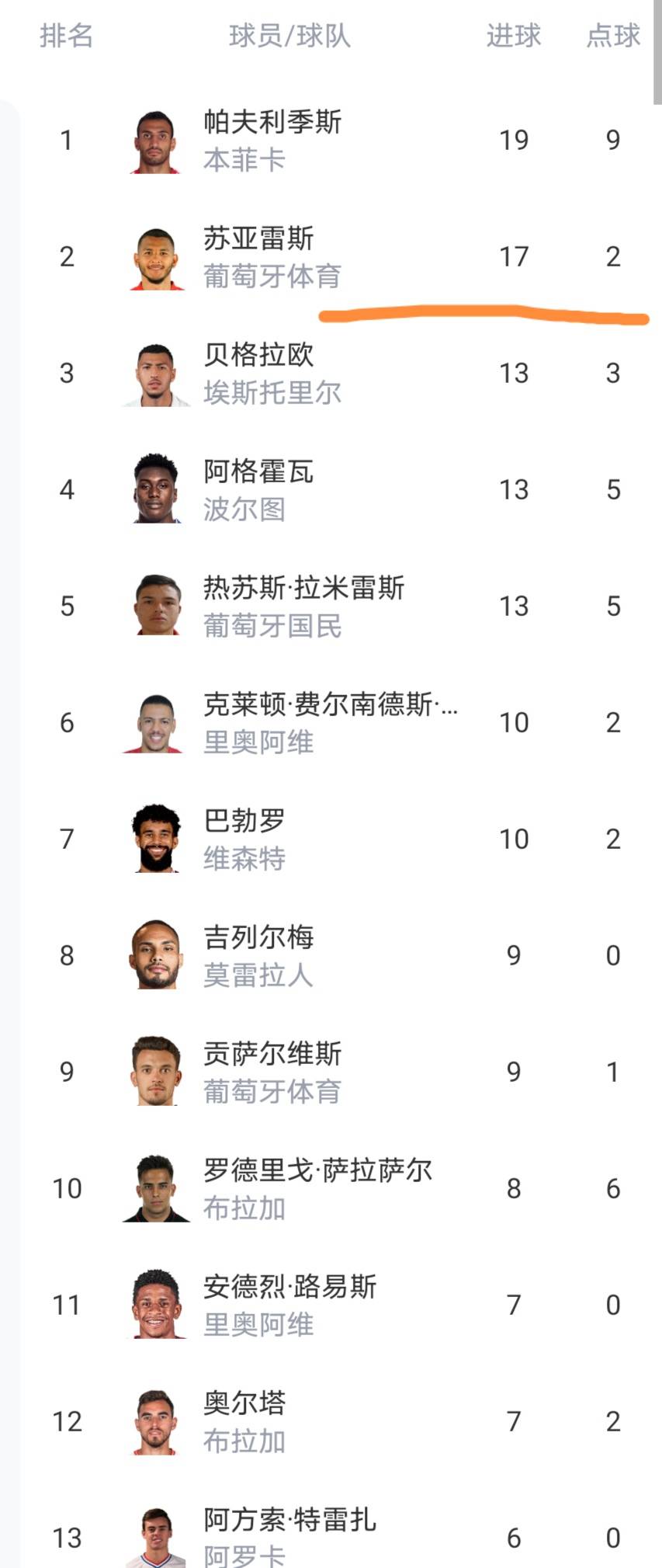Open 苏亚雷斯 scorer entry
This screenshot has height=1568, width=662.
click(x=258, y=239)
